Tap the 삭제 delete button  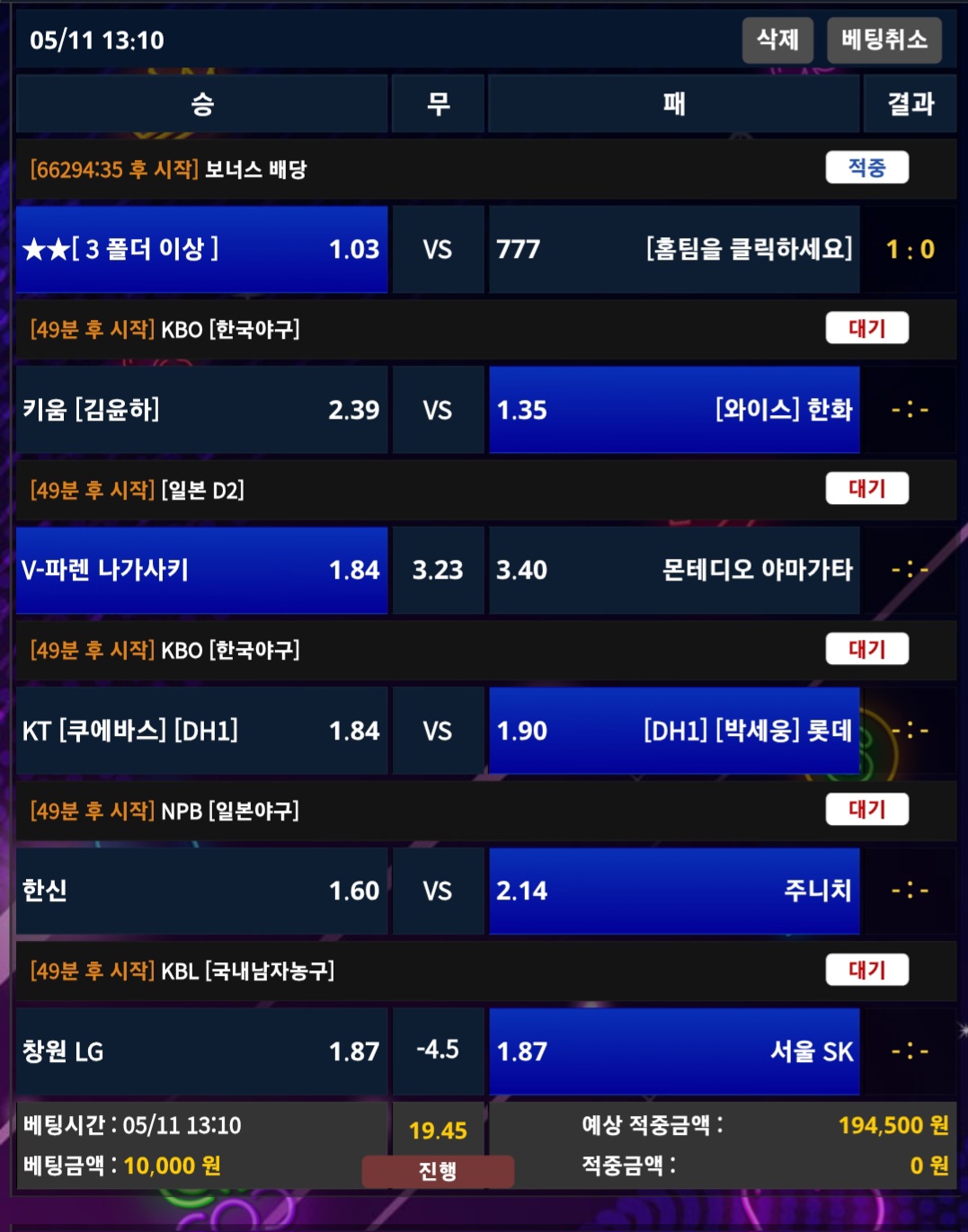pos(777,40)
